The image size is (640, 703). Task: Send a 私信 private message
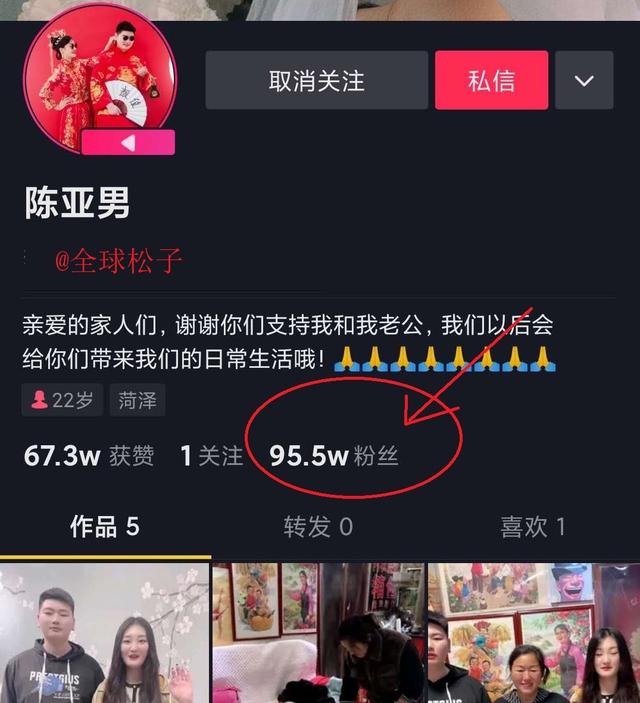(x=491, y=81)
